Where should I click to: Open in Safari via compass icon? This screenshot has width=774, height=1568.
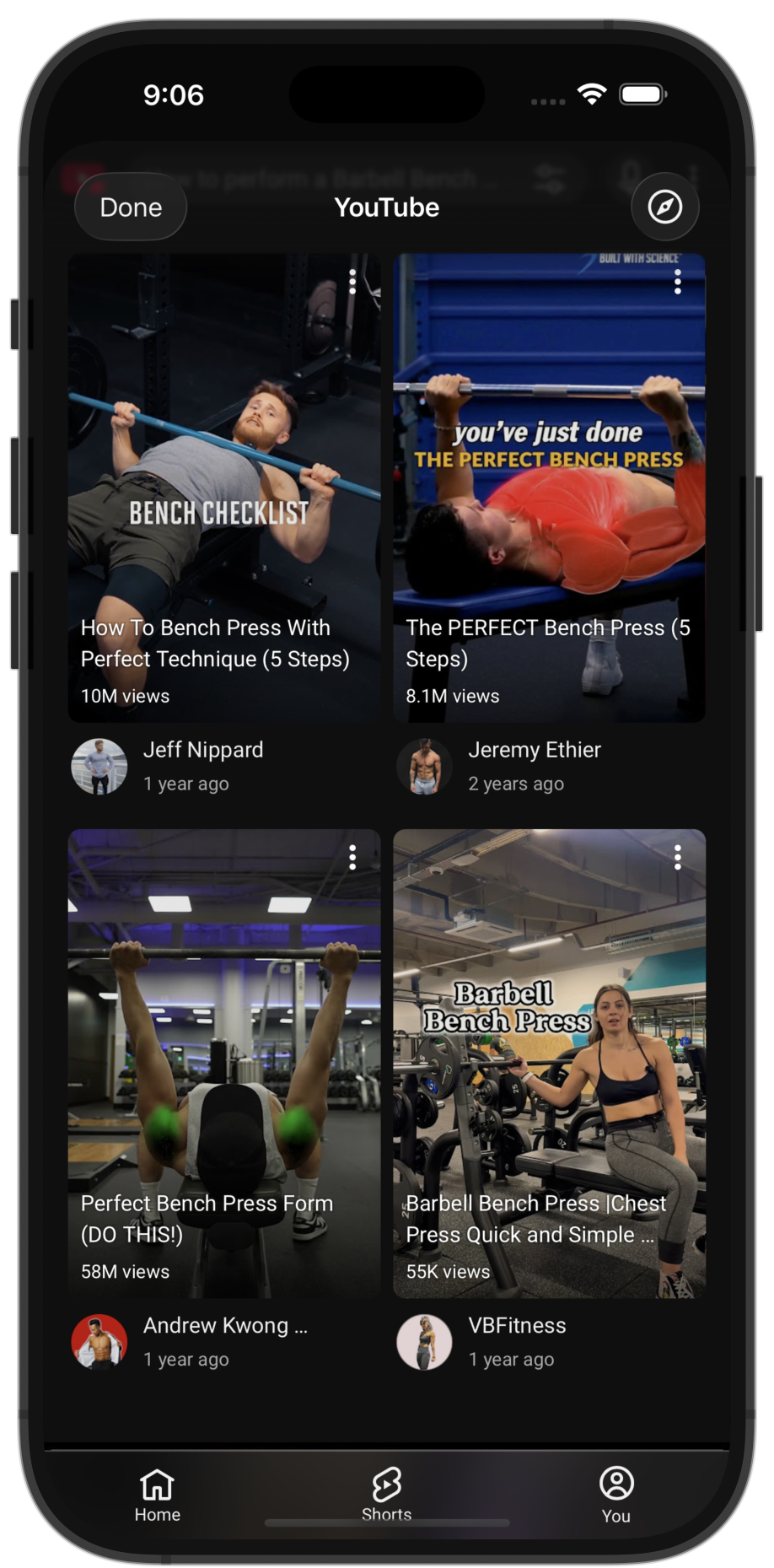664,207
